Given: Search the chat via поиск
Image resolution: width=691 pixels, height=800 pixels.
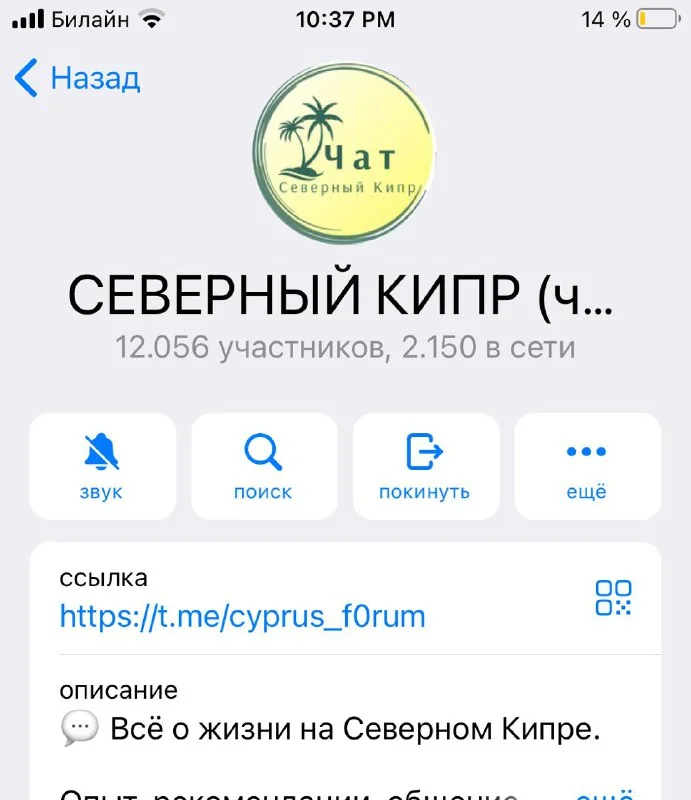Looking at the screenshot, I should pyautogui.click(x=263, y=466).
